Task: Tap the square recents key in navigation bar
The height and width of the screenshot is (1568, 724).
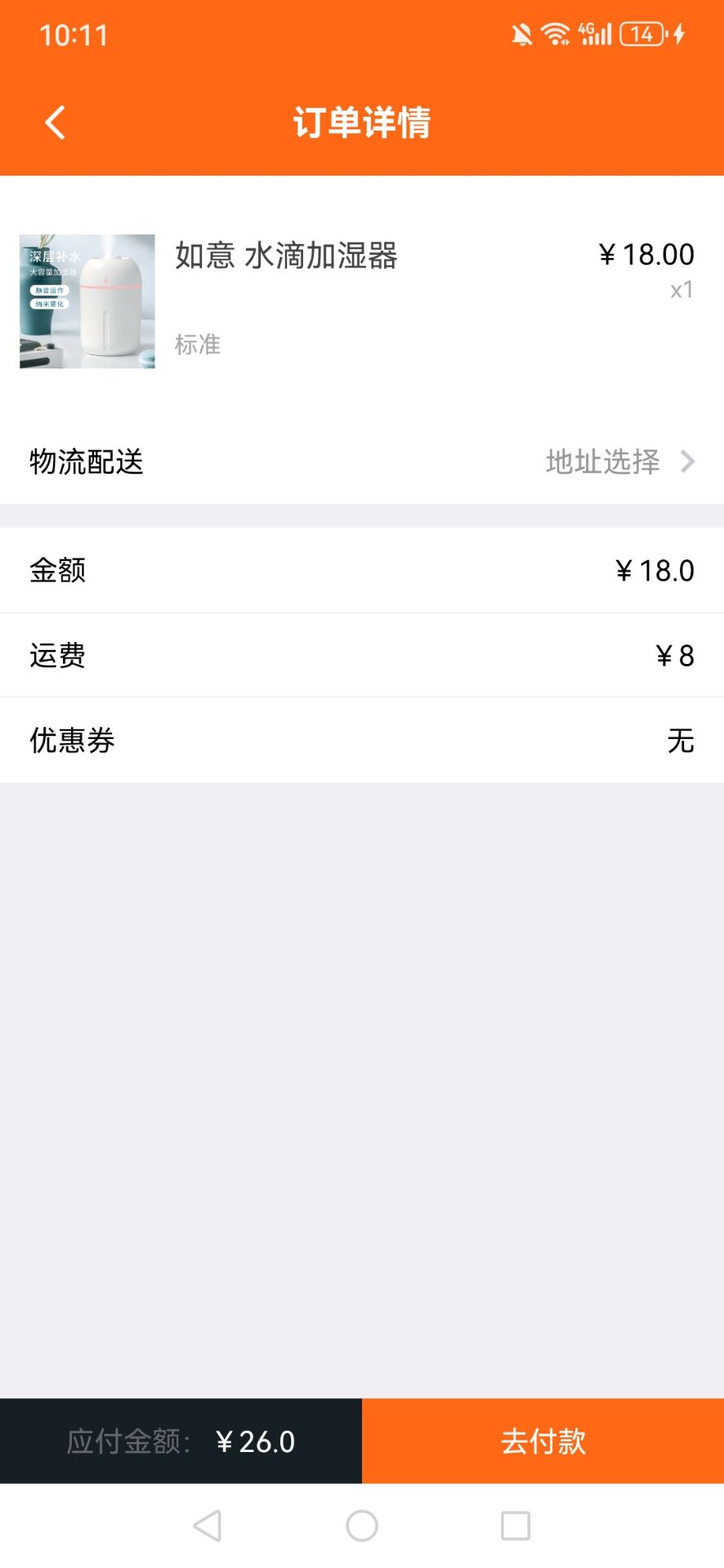Action: coord(516,1524)
